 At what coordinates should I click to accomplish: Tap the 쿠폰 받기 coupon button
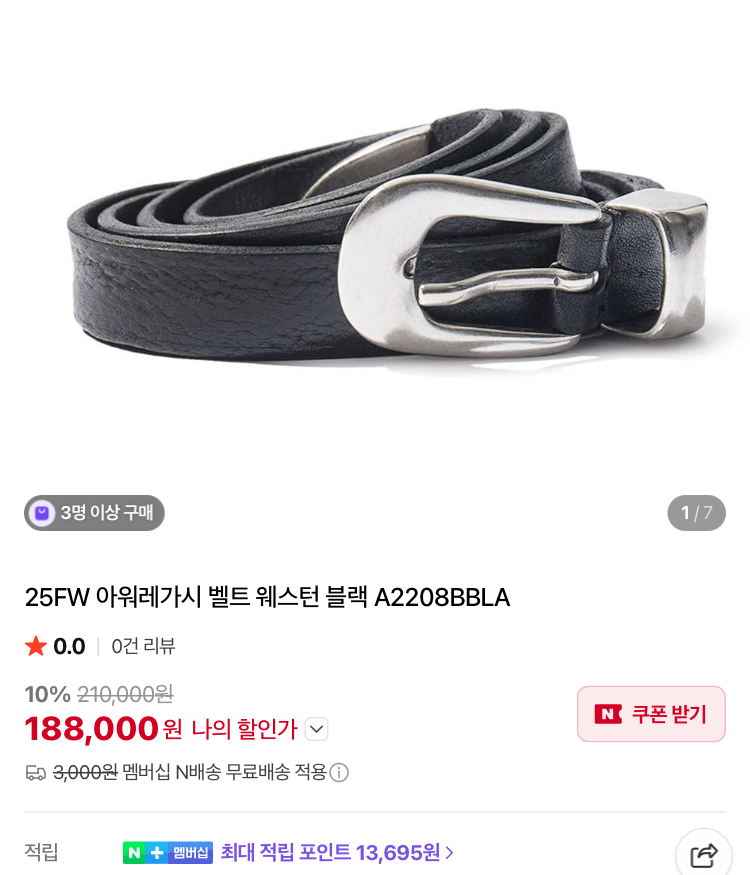[x=651, y=714]
